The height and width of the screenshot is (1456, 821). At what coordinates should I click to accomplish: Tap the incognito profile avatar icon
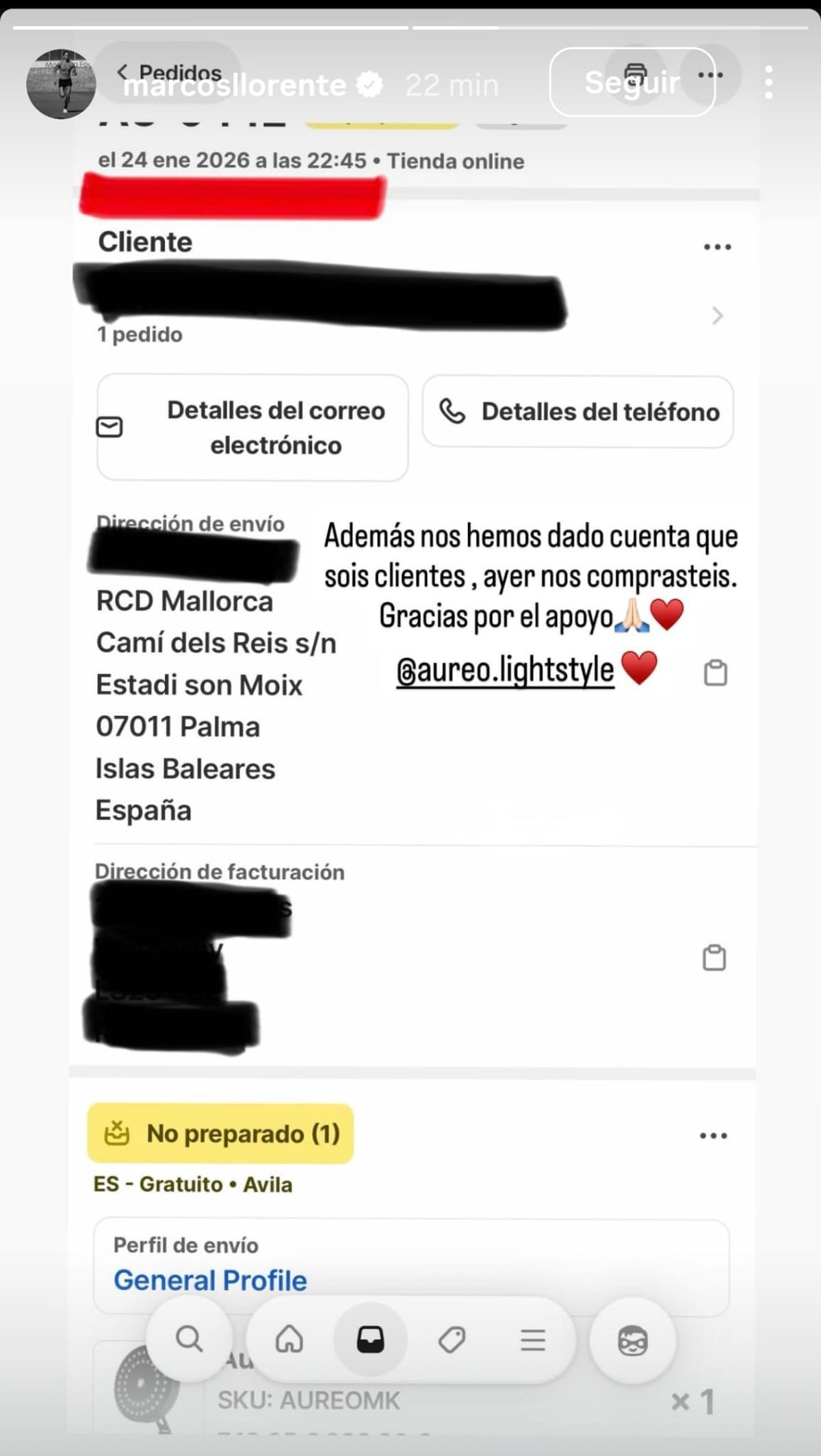pyautogui.click(x=634, y=1340)
